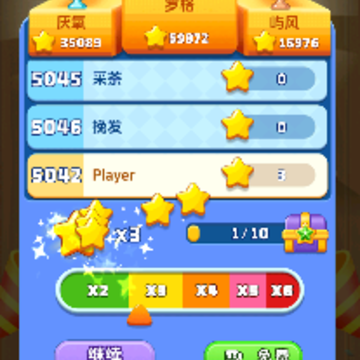Open the purple treasure chest reward
Viewport: 360px width, 360px height.
pyautogui.click(x=305, y=233)
